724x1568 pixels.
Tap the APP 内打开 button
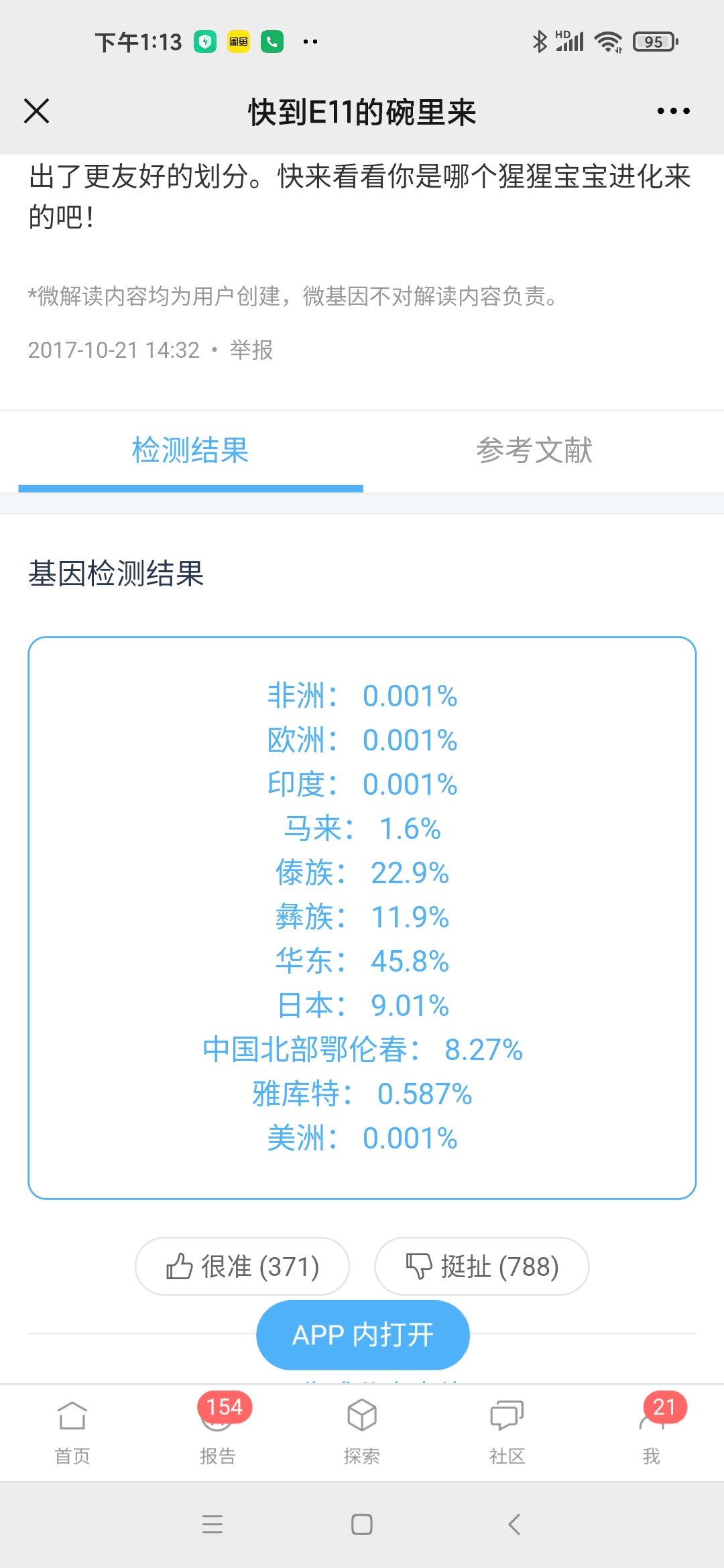(x=363, y=1335)
